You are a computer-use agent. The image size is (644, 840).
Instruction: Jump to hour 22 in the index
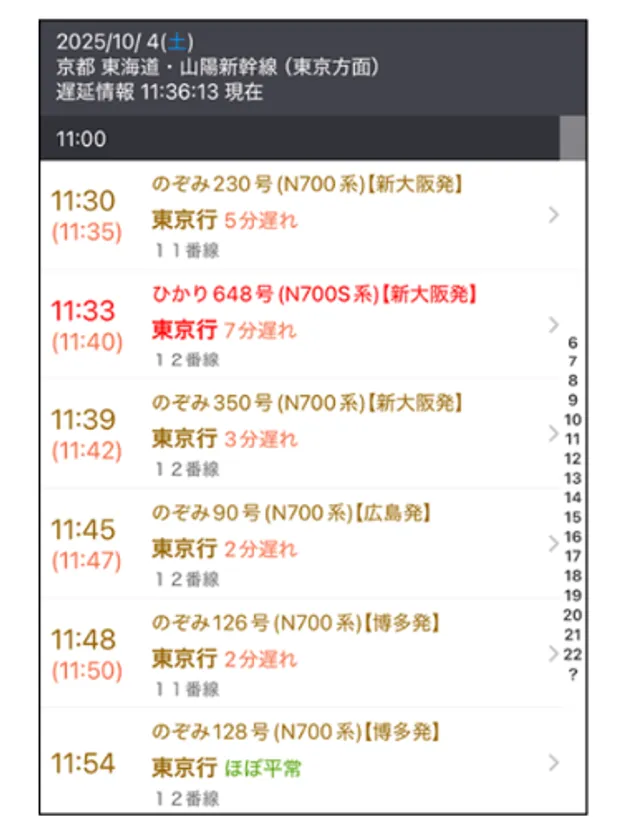pos(573,654)
